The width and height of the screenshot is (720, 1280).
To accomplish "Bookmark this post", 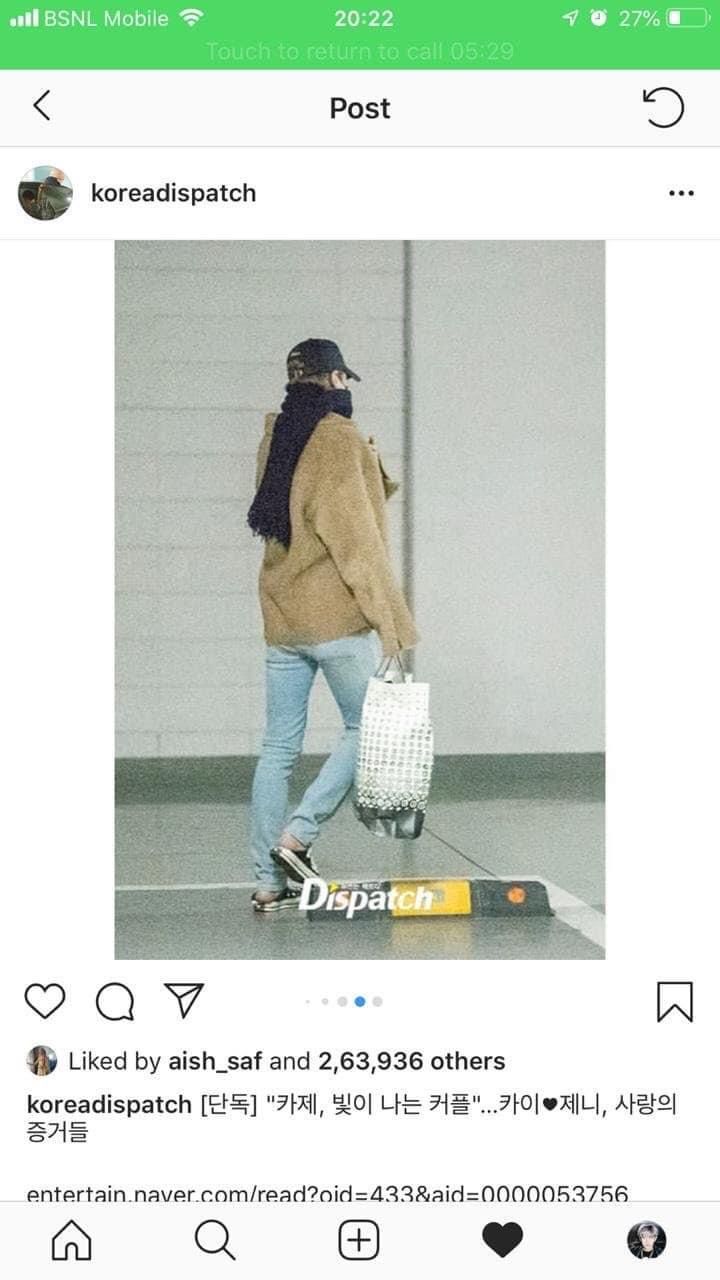I will (x=675, y=1001).
